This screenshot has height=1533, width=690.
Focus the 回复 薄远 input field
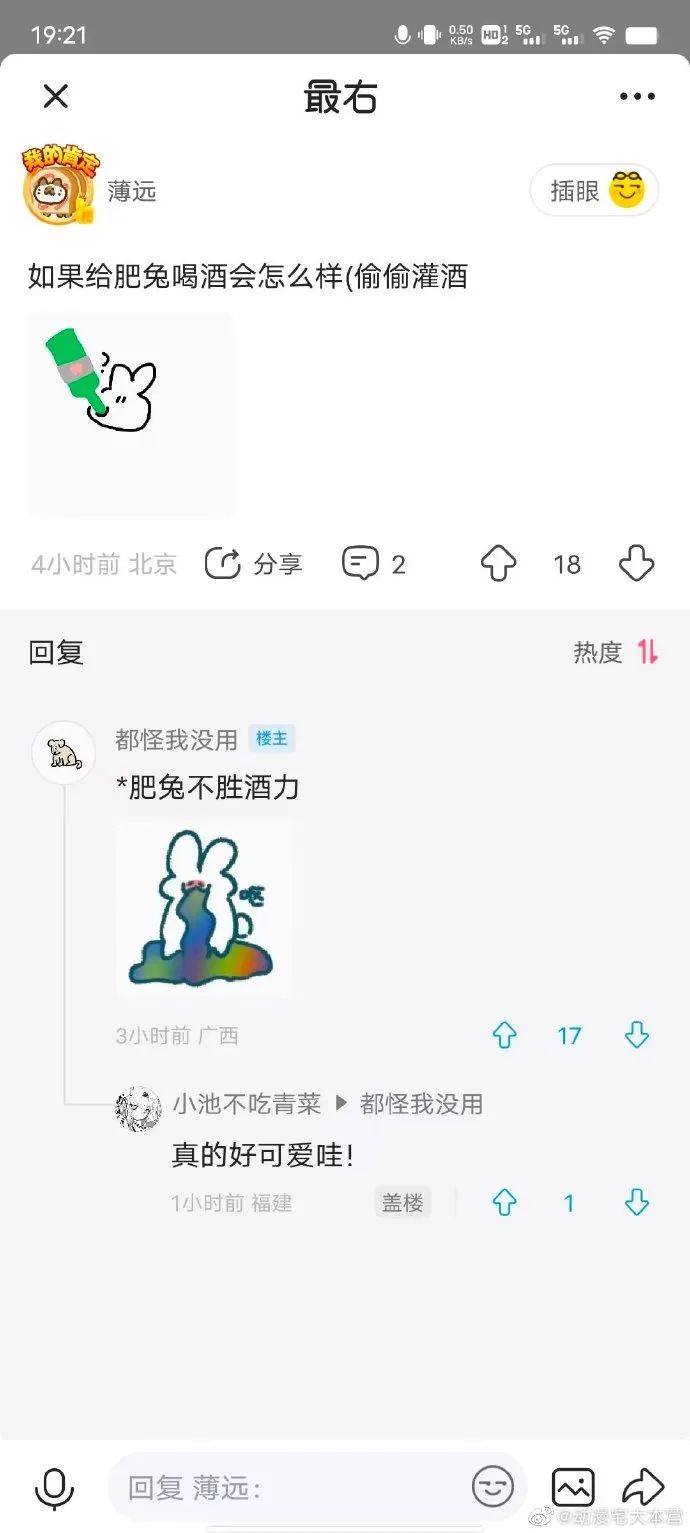290,1488
